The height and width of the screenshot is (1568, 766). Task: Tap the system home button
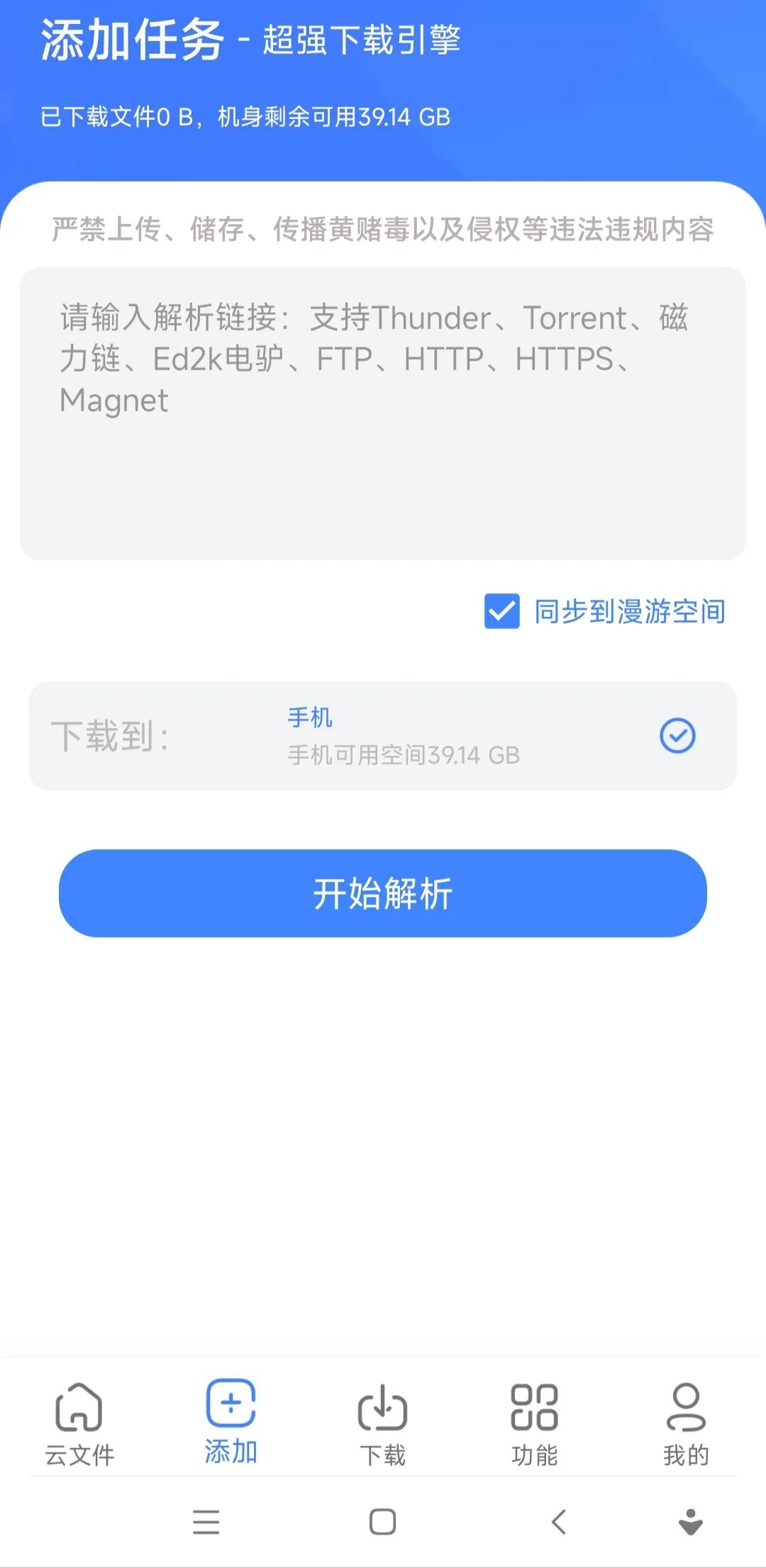(383, 1522)
